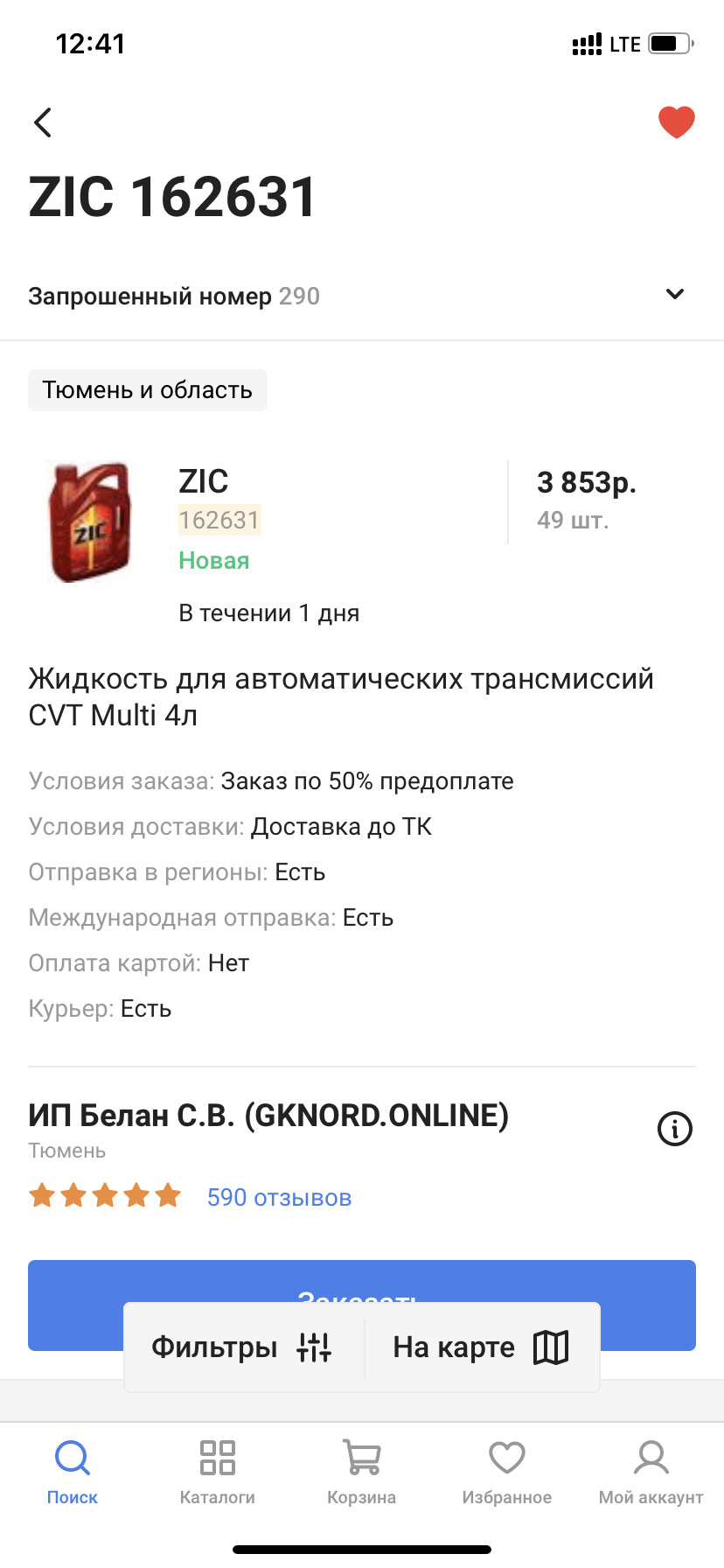Toggle the red heart favorite for ZIC 162631

677,122
